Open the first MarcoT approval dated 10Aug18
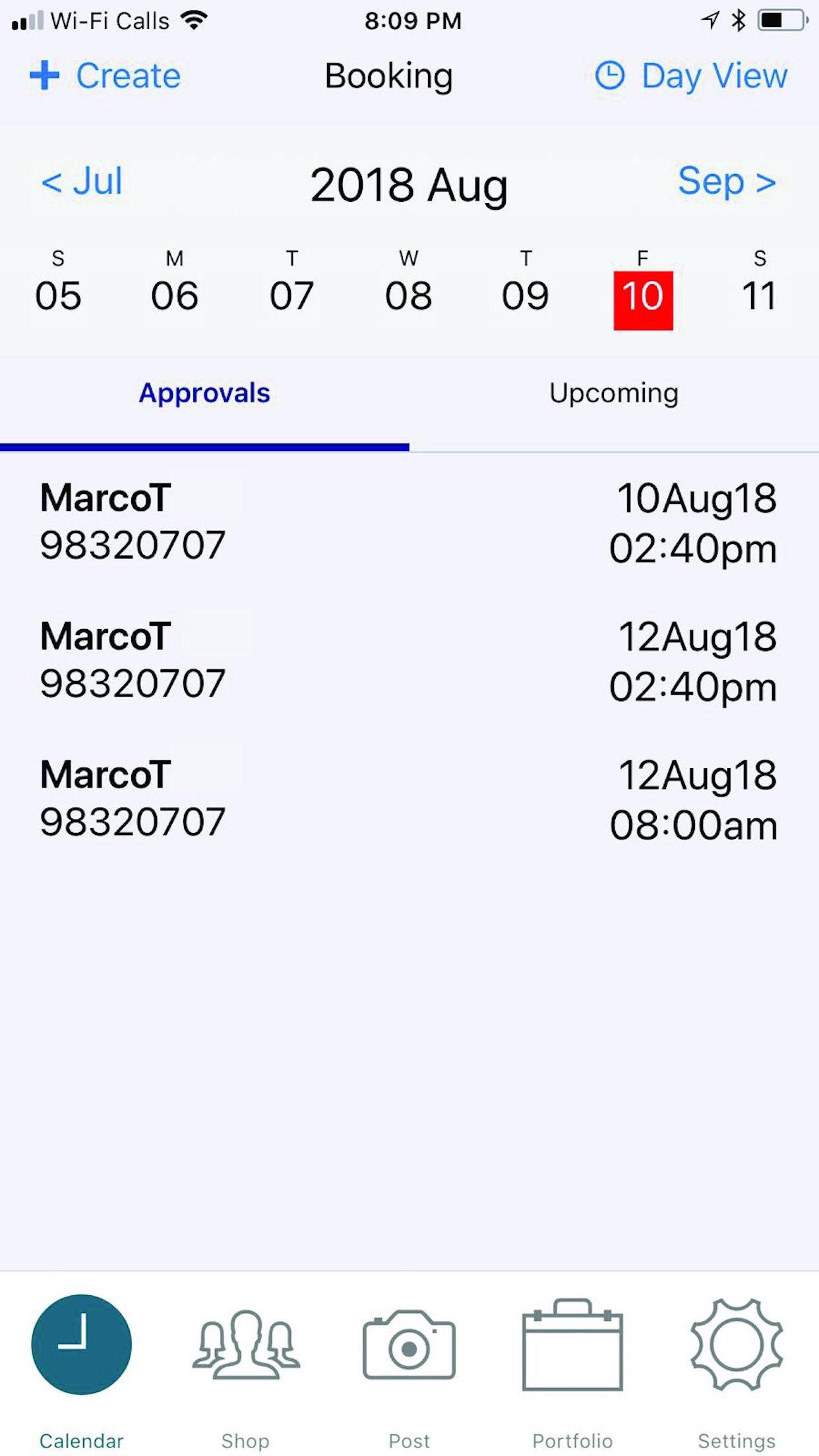Image resolution: width=819 pixels, height=1456 pixels. [x=409, y=521]
